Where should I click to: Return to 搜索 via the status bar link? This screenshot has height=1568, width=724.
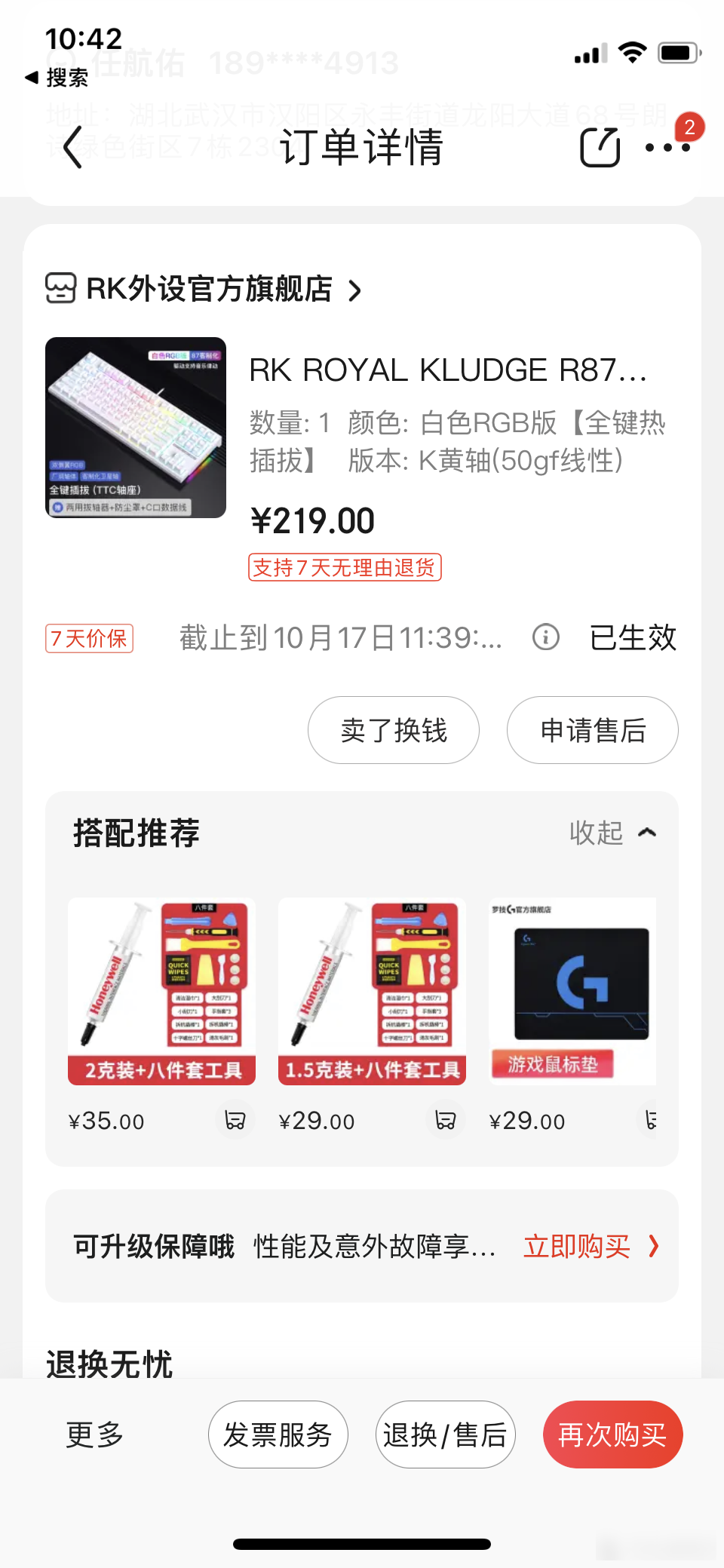tap(57, 77)
